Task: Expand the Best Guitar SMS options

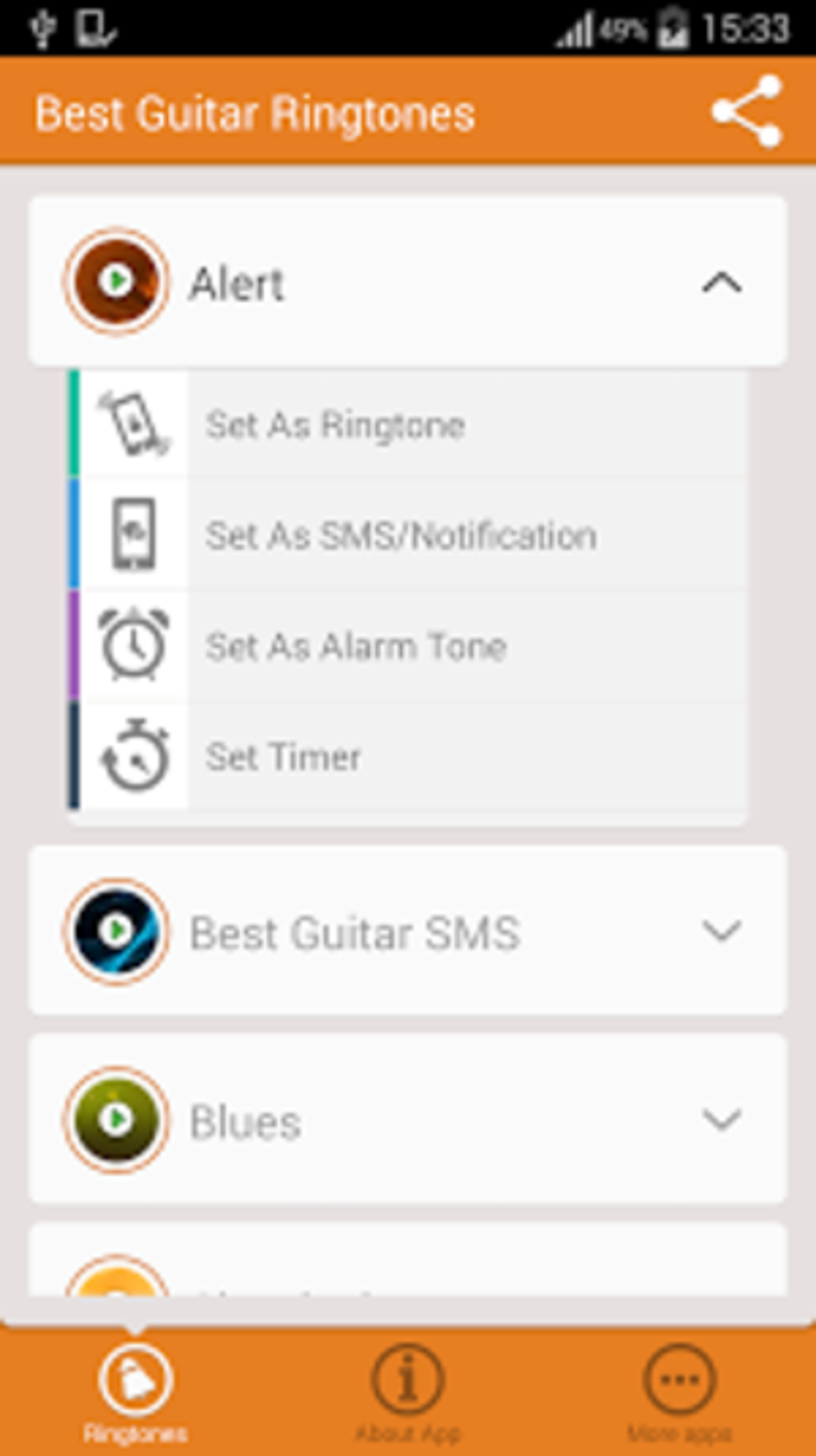Action: (721, 932)
